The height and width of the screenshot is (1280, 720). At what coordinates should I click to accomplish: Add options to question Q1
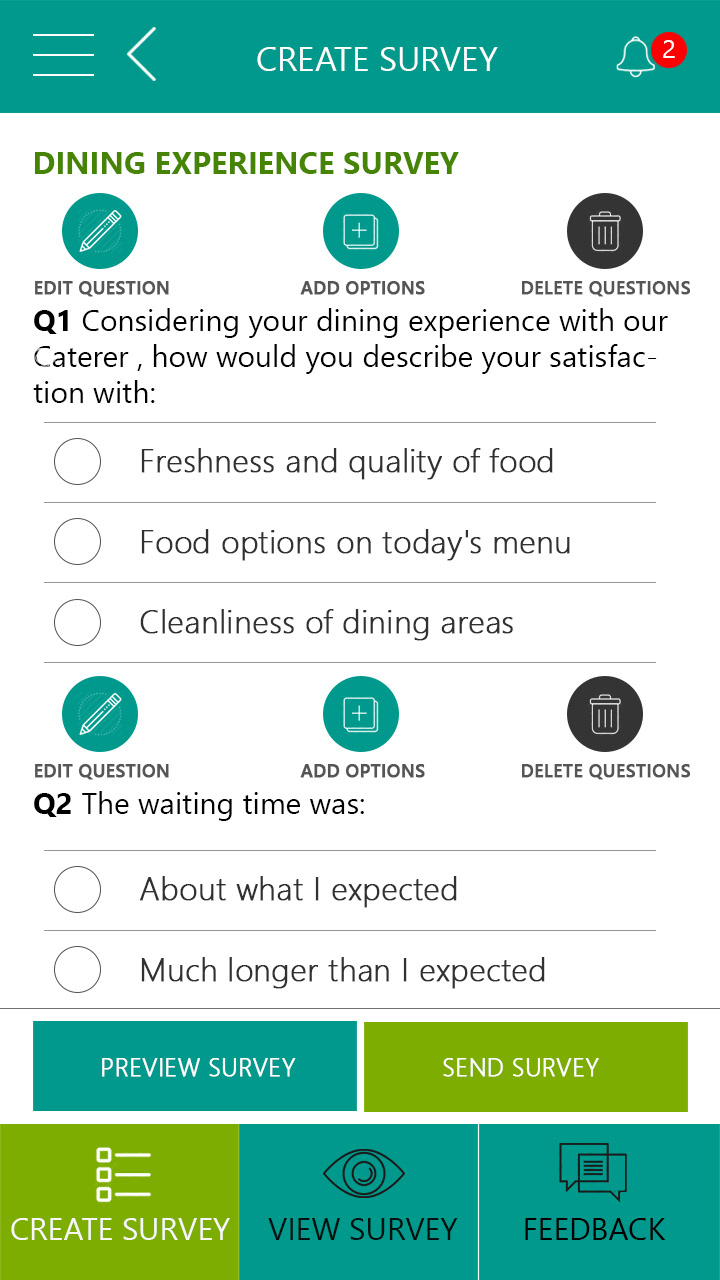pos(361,232)
